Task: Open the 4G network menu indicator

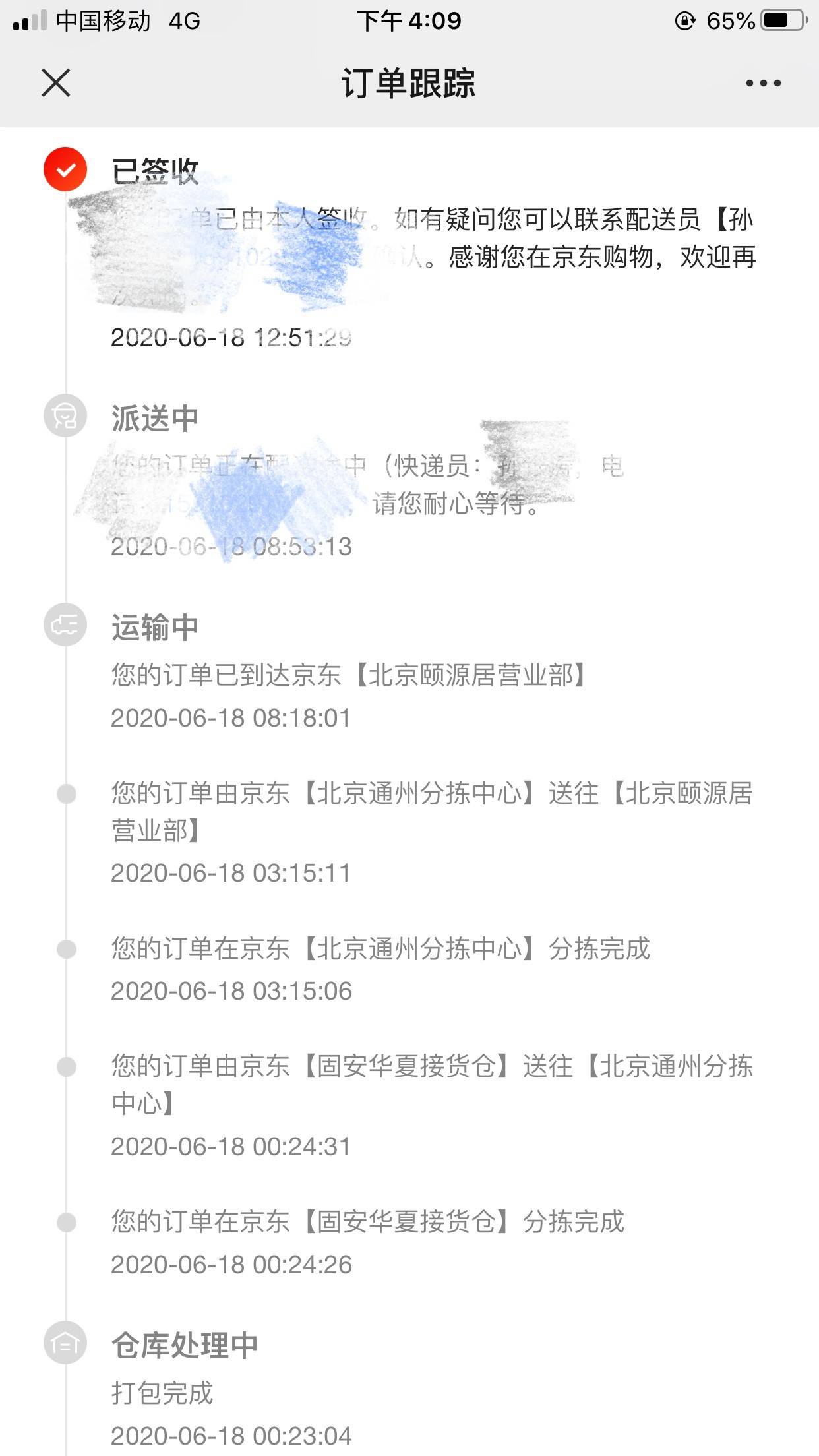Action: click(x=185, y=21)
